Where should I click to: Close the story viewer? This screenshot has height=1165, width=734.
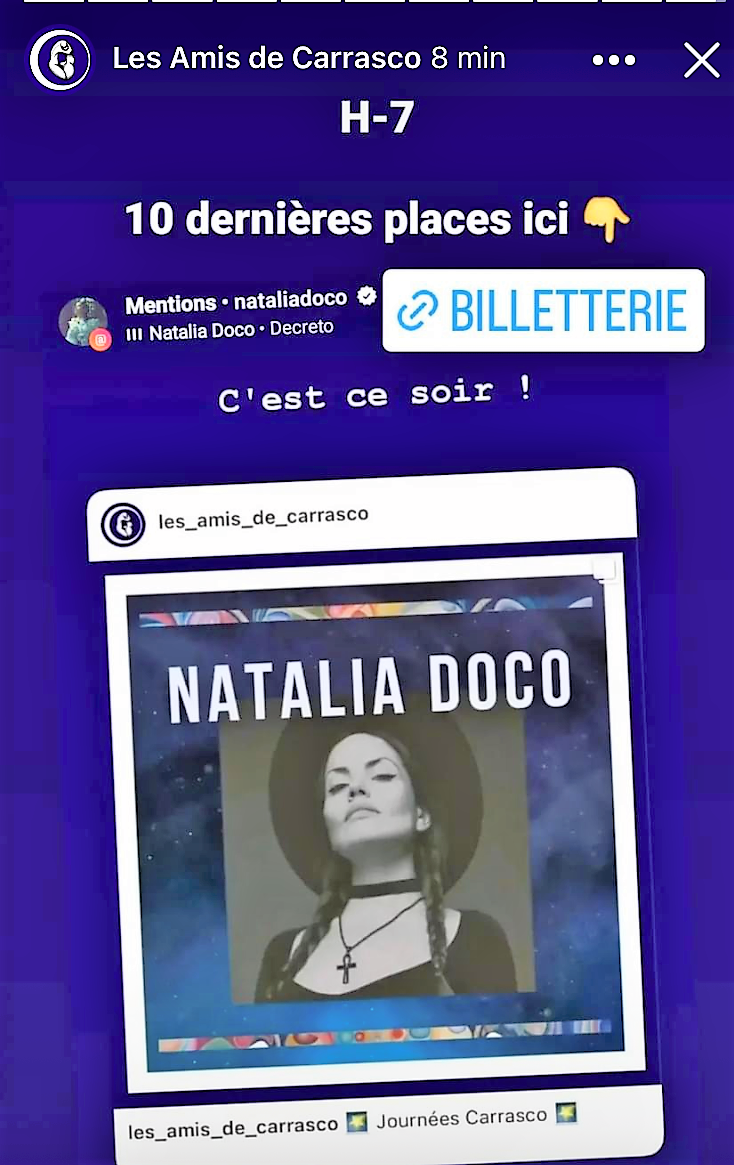[701, 60]
